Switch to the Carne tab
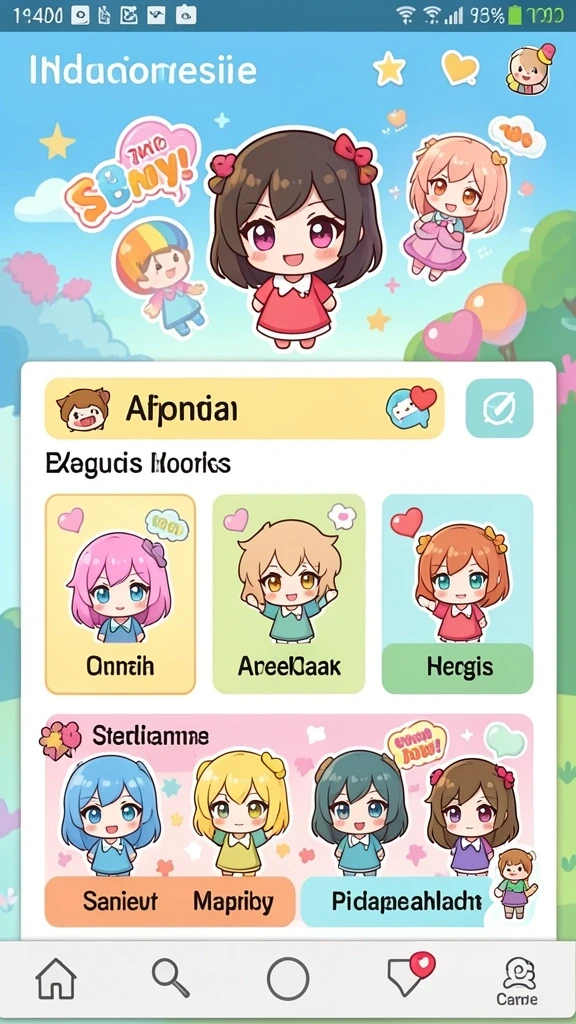 pyautogui.click(x=517, y=983)
